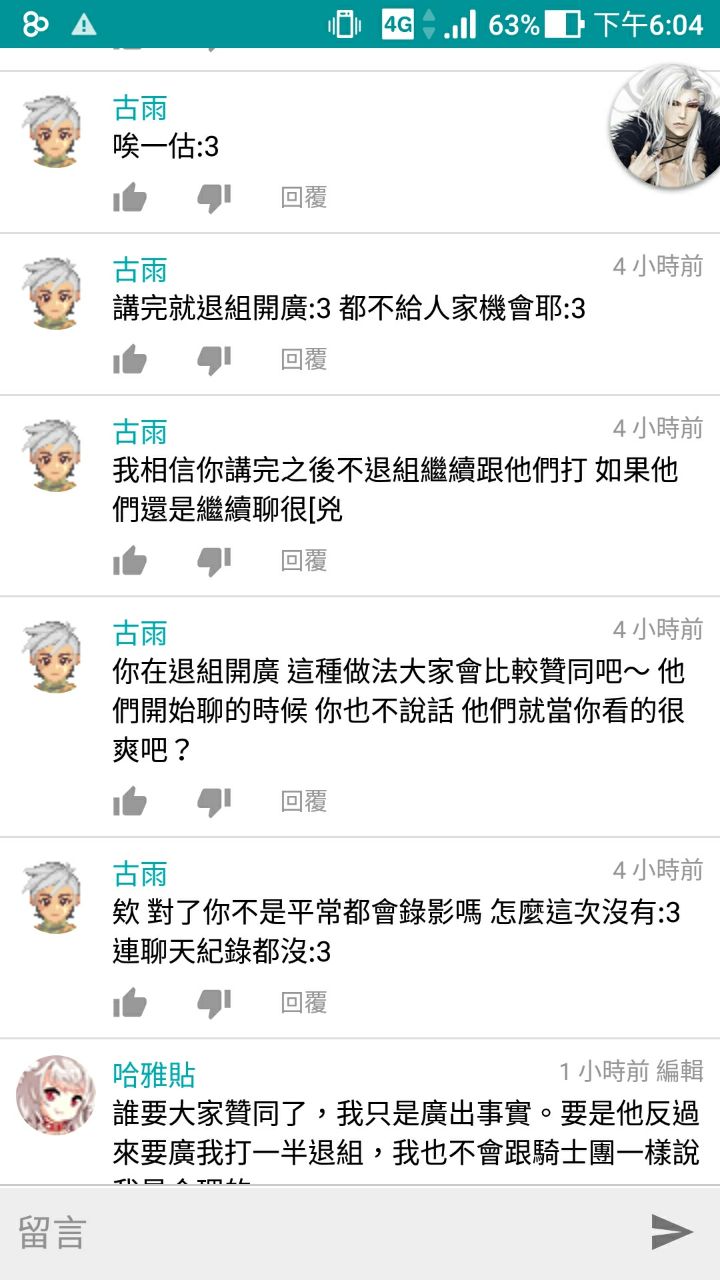Dislike the comment "唉一估:3"
Screen dimensions: 720x1280
[214, 198]
